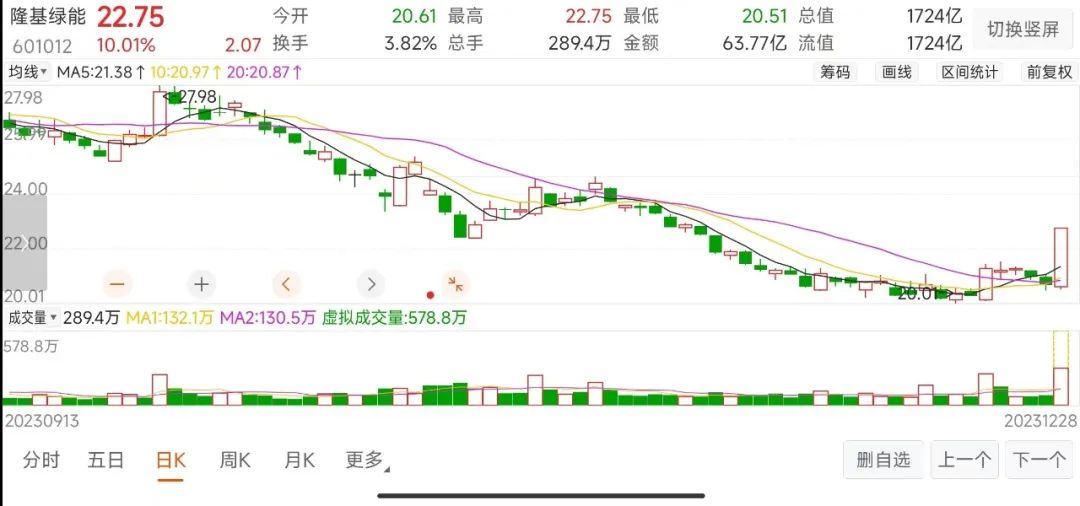Tap the 画线 drawing tool

click(895, 72)
